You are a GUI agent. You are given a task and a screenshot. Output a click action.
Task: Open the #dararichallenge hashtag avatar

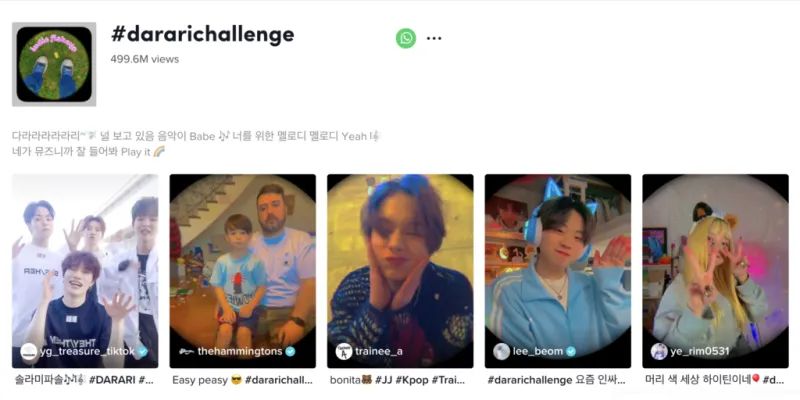[54, 64]
